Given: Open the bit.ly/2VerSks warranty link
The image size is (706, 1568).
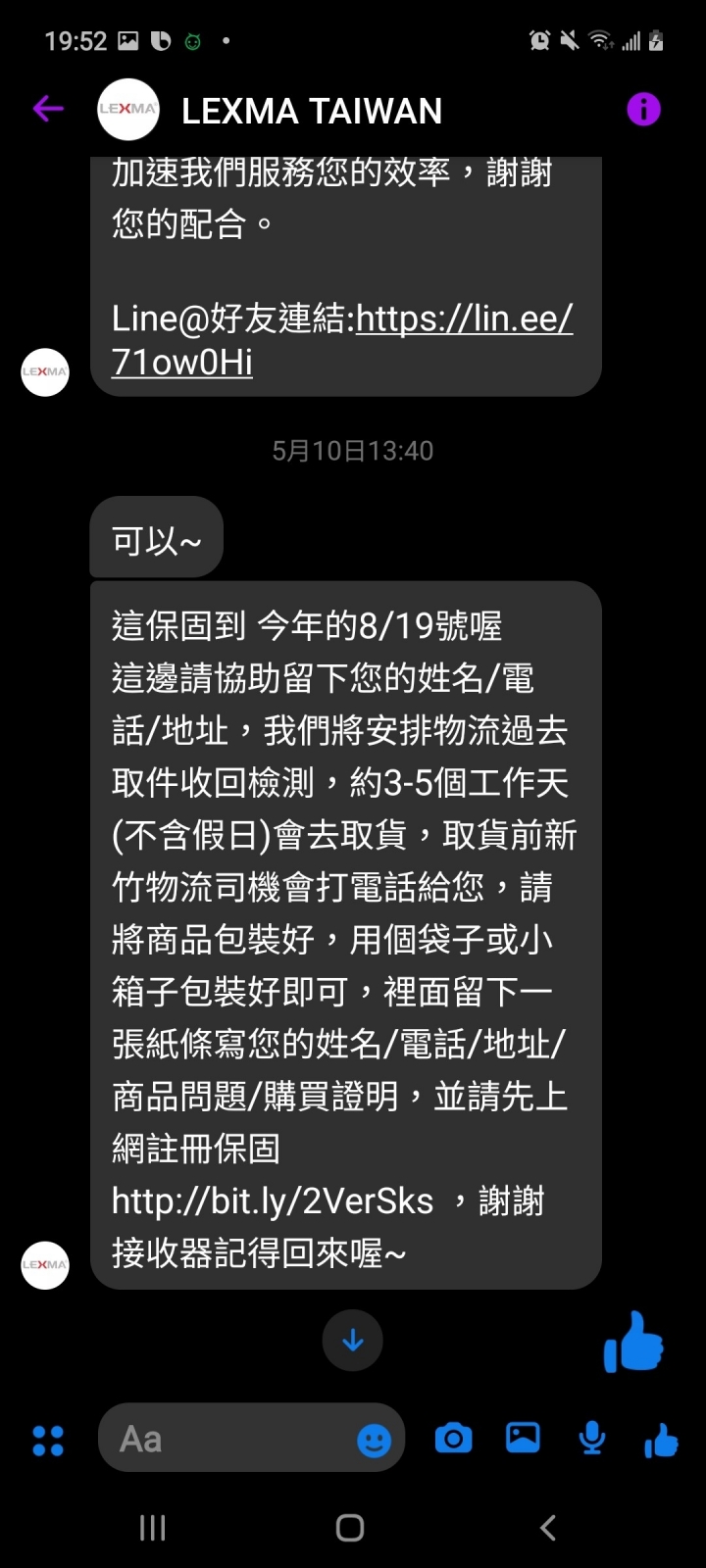Looking at the screenshot, I should [272, 1201].
